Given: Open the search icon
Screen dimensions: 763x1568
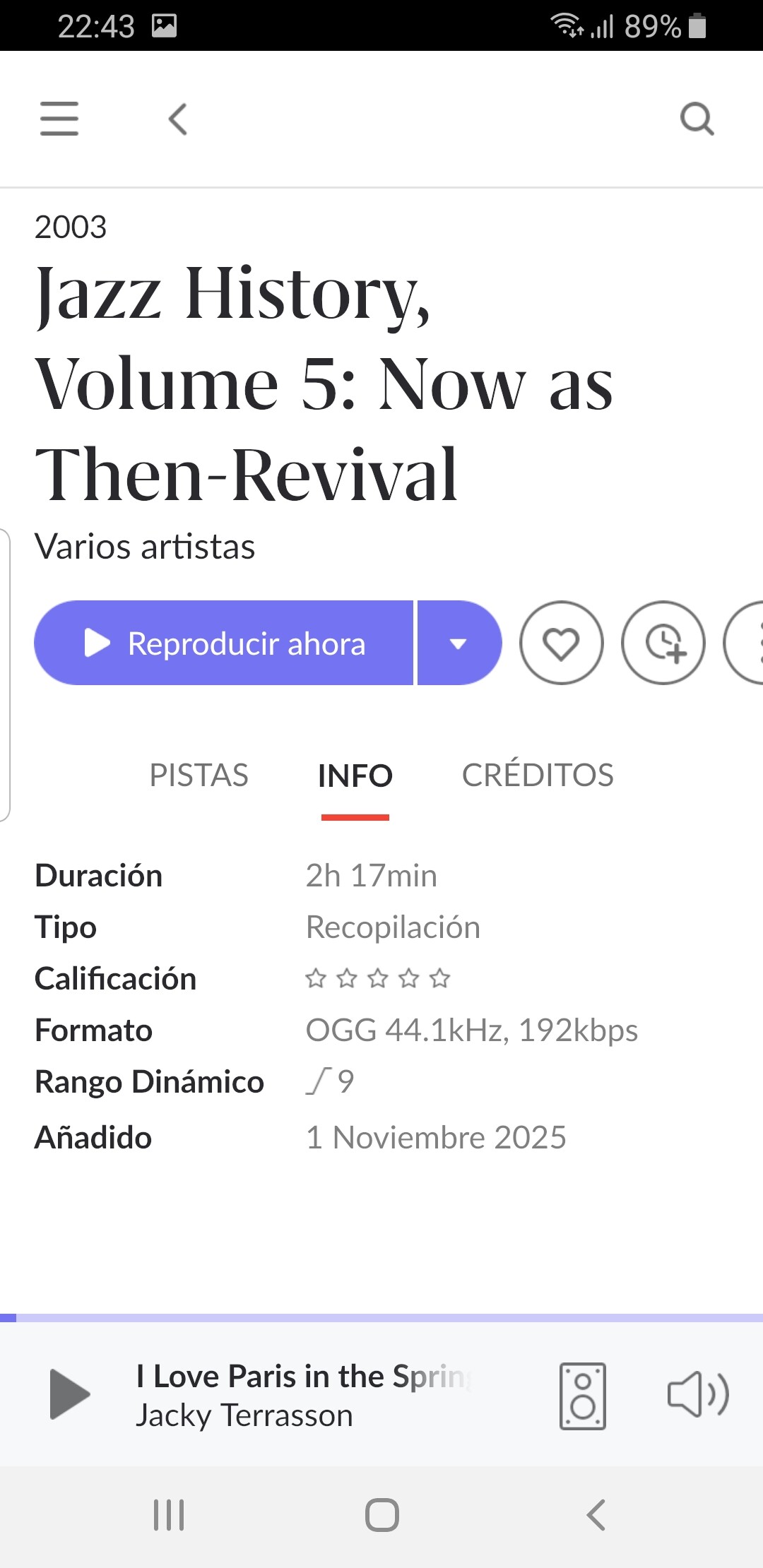Looking at the screenshot, I should (x=697, y=119).
